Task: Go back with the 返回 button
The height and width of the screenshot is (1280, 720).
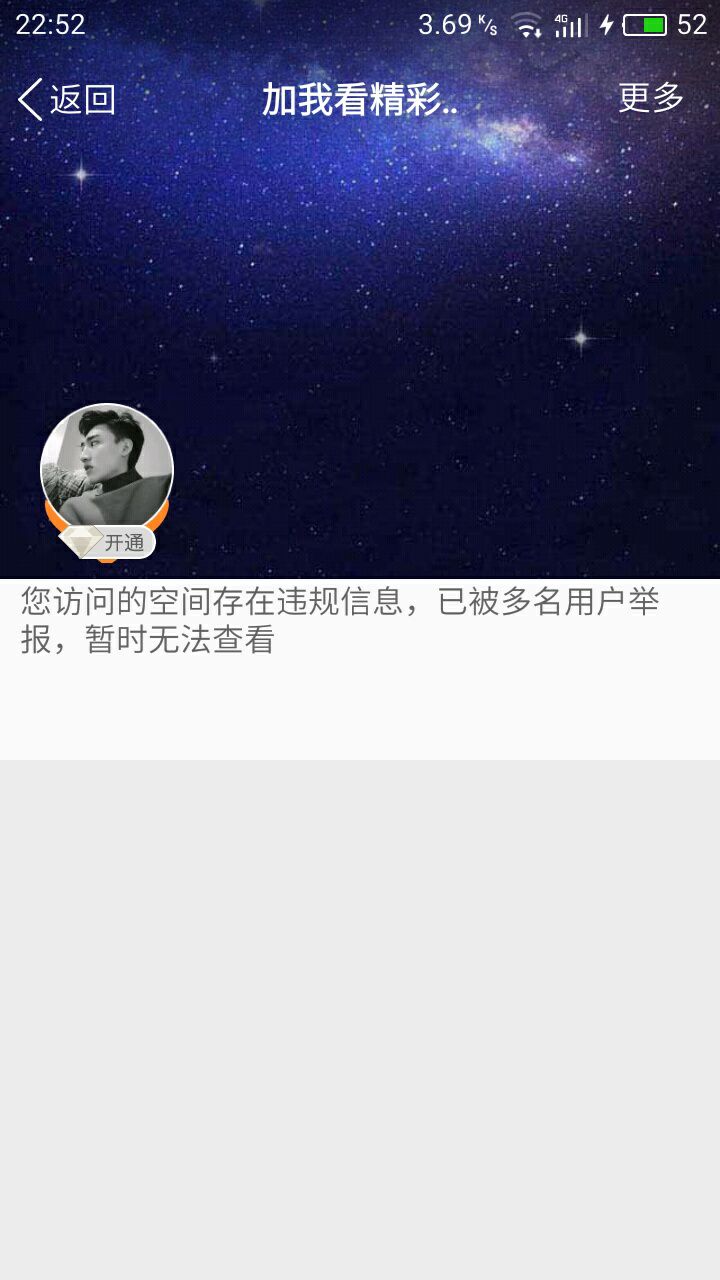Action: 67,99
